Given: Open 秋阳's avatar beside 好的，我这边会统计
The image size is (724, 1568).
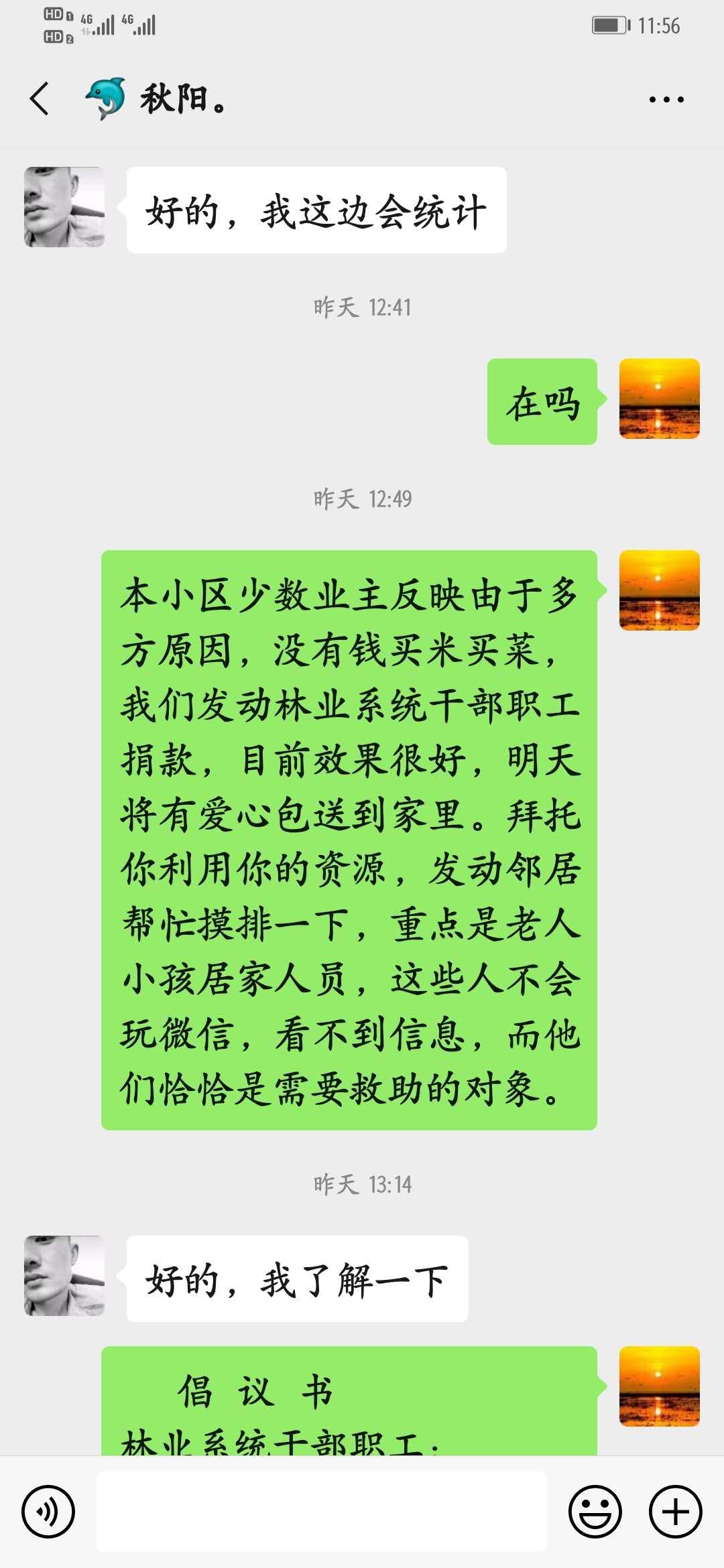Looking at the screenshot, I should click(64, 207).
